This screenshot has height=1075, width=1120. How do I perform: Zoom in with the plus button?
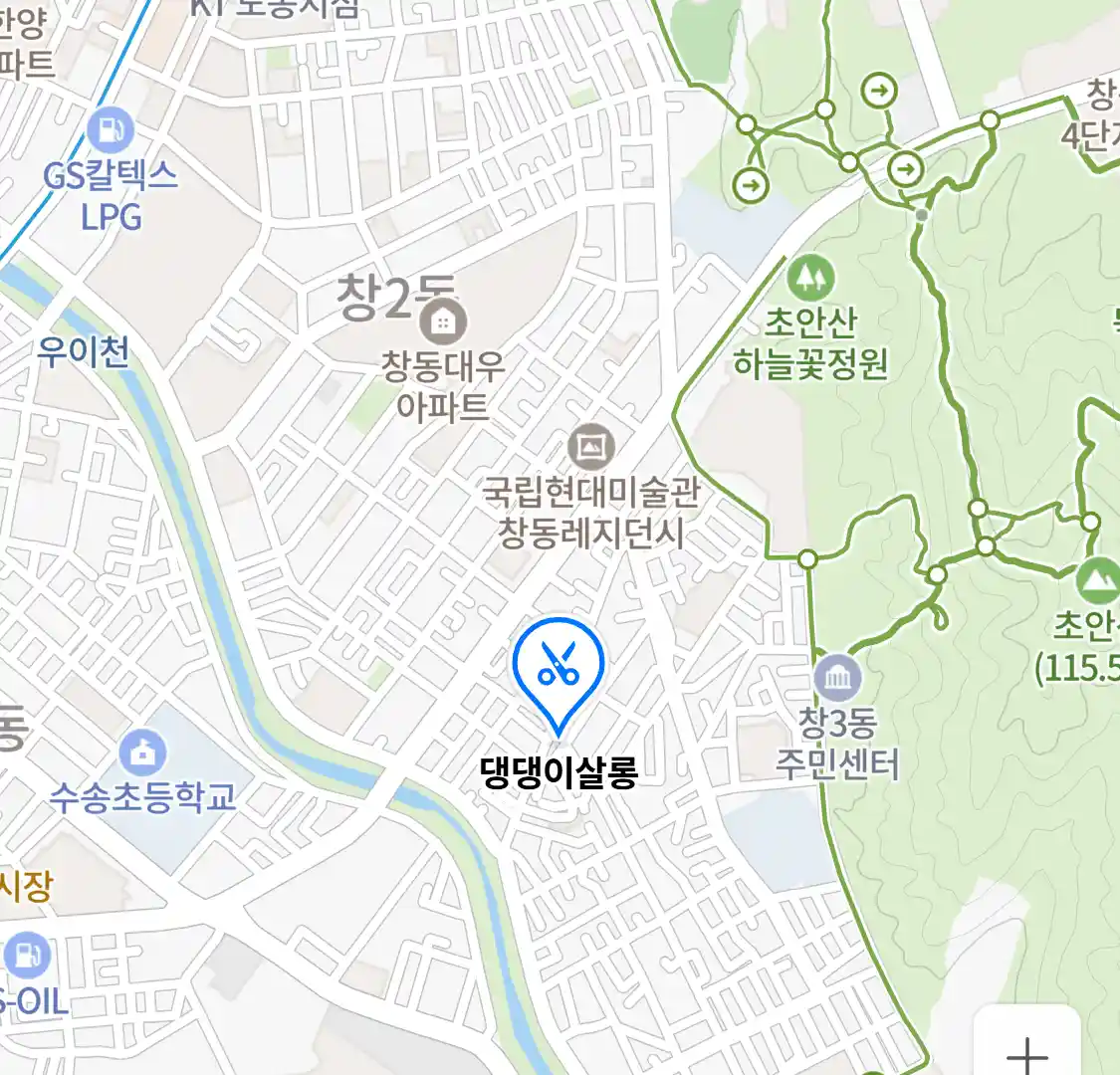tap(1026, 1051)
